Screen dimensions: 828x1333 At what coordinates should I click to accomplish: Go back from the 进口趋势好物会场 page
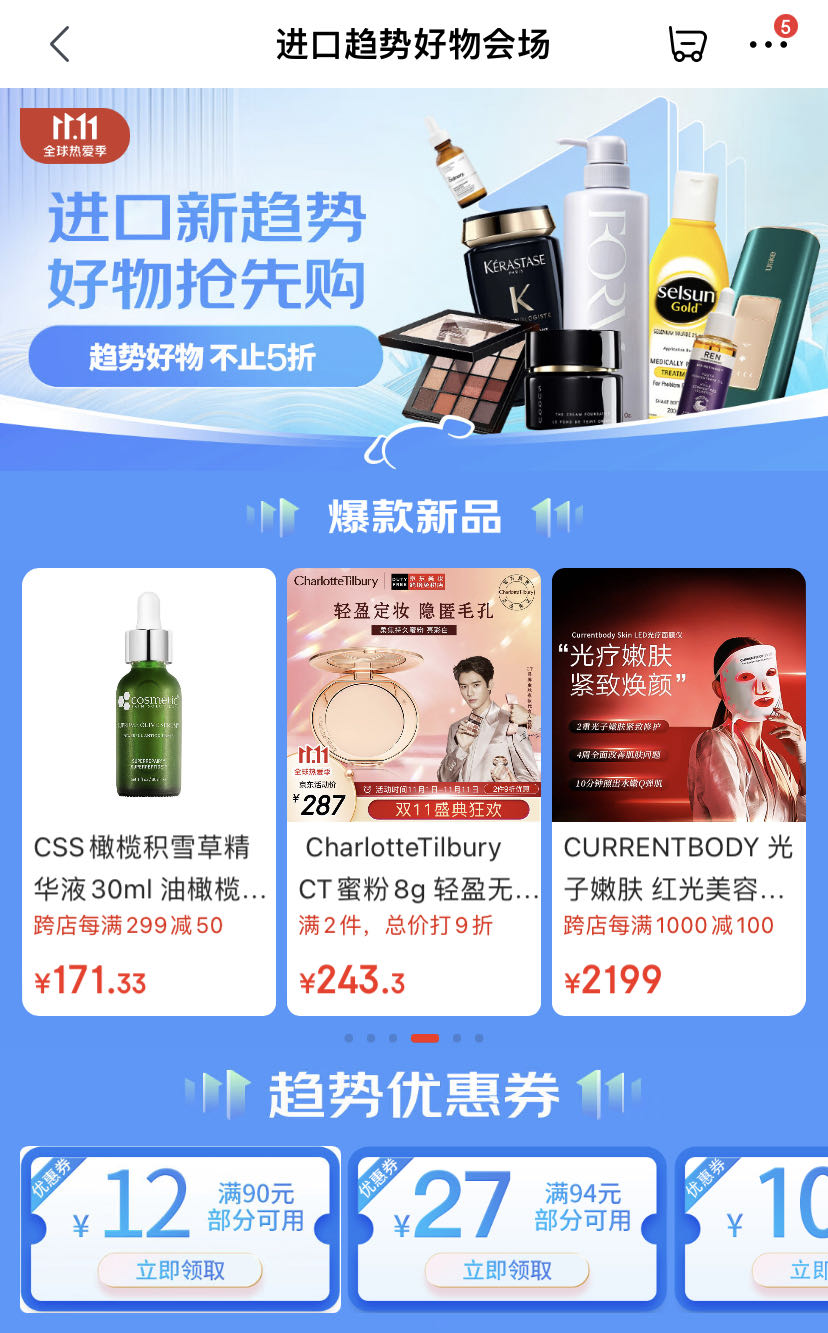pyautogui.click(x=60, y=44)
